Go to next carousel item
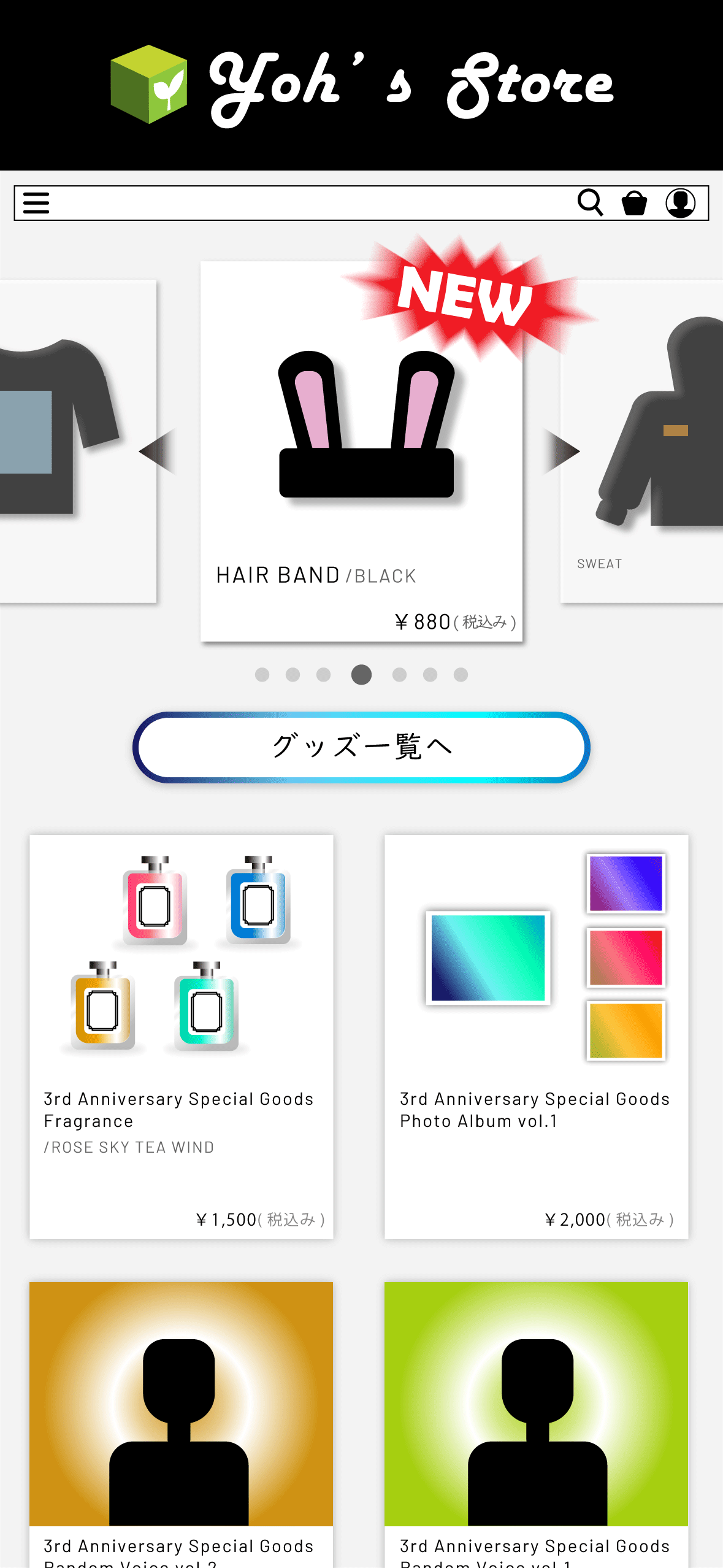 coord(561,452)
